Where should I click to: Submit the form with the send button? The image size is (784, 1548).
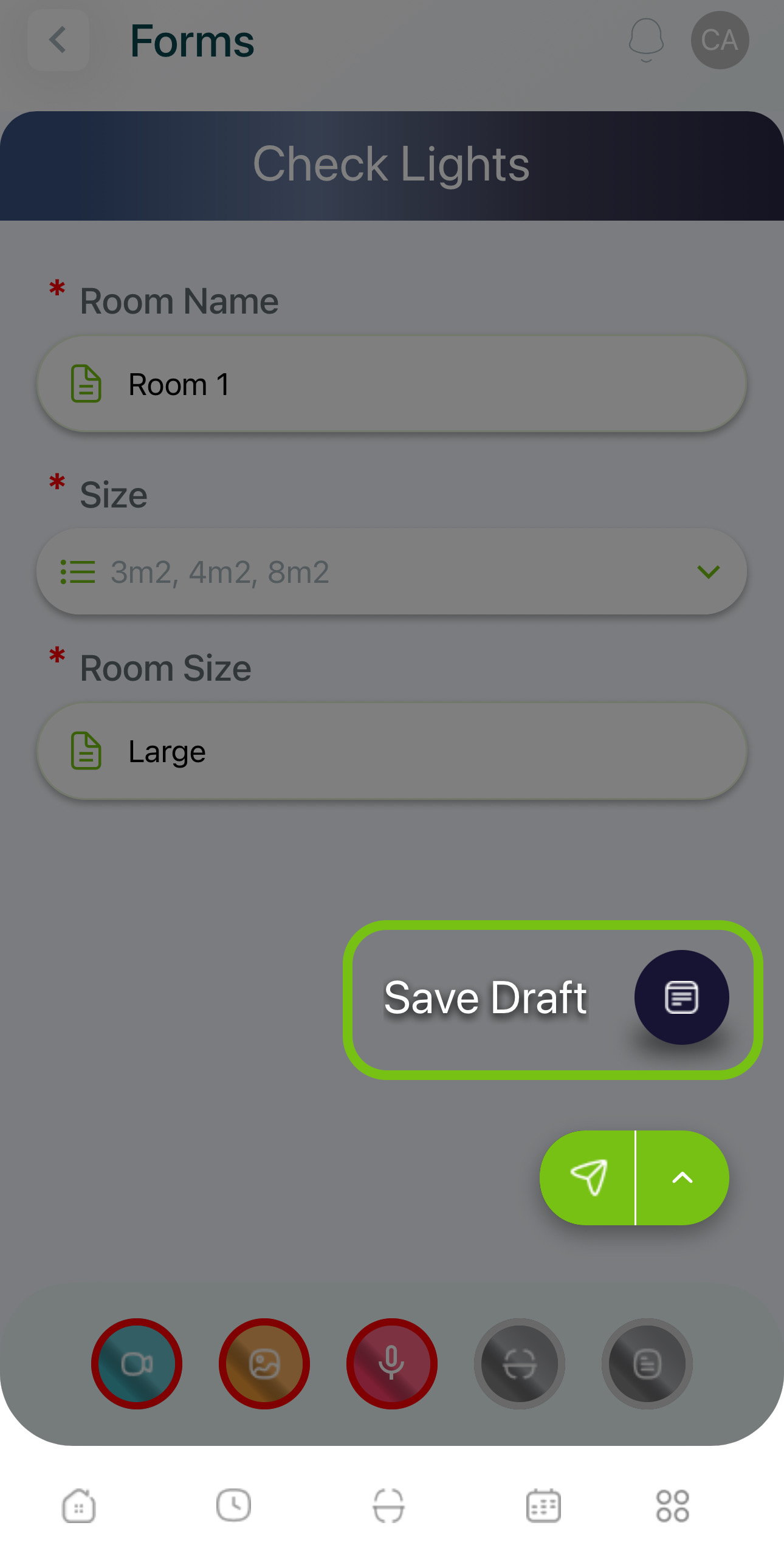point(588,1178)
